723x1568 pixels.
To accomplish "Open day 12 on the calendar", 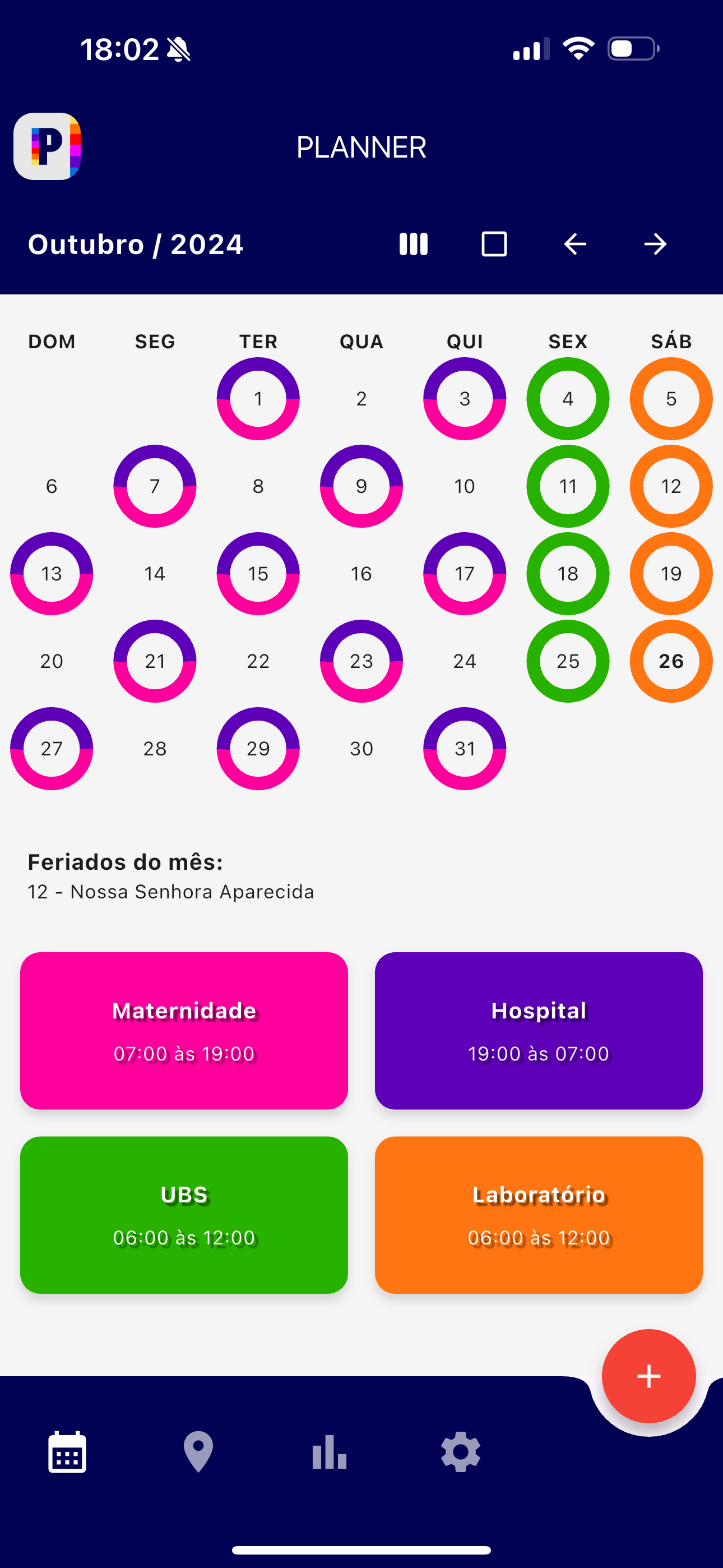I will pos(671,486).
